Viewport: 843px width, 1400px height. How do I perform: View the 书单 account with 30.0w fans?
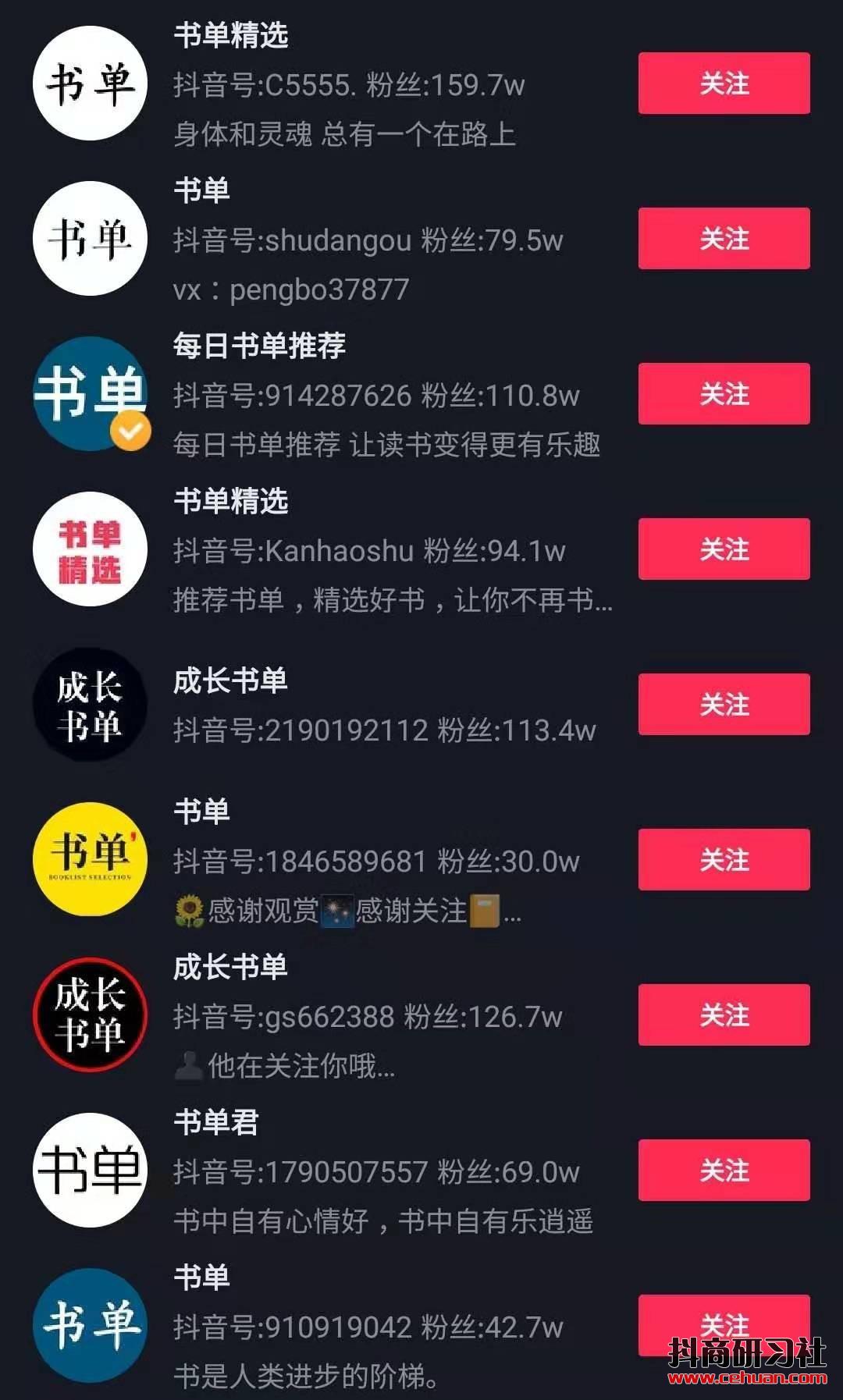coord(375,861)
